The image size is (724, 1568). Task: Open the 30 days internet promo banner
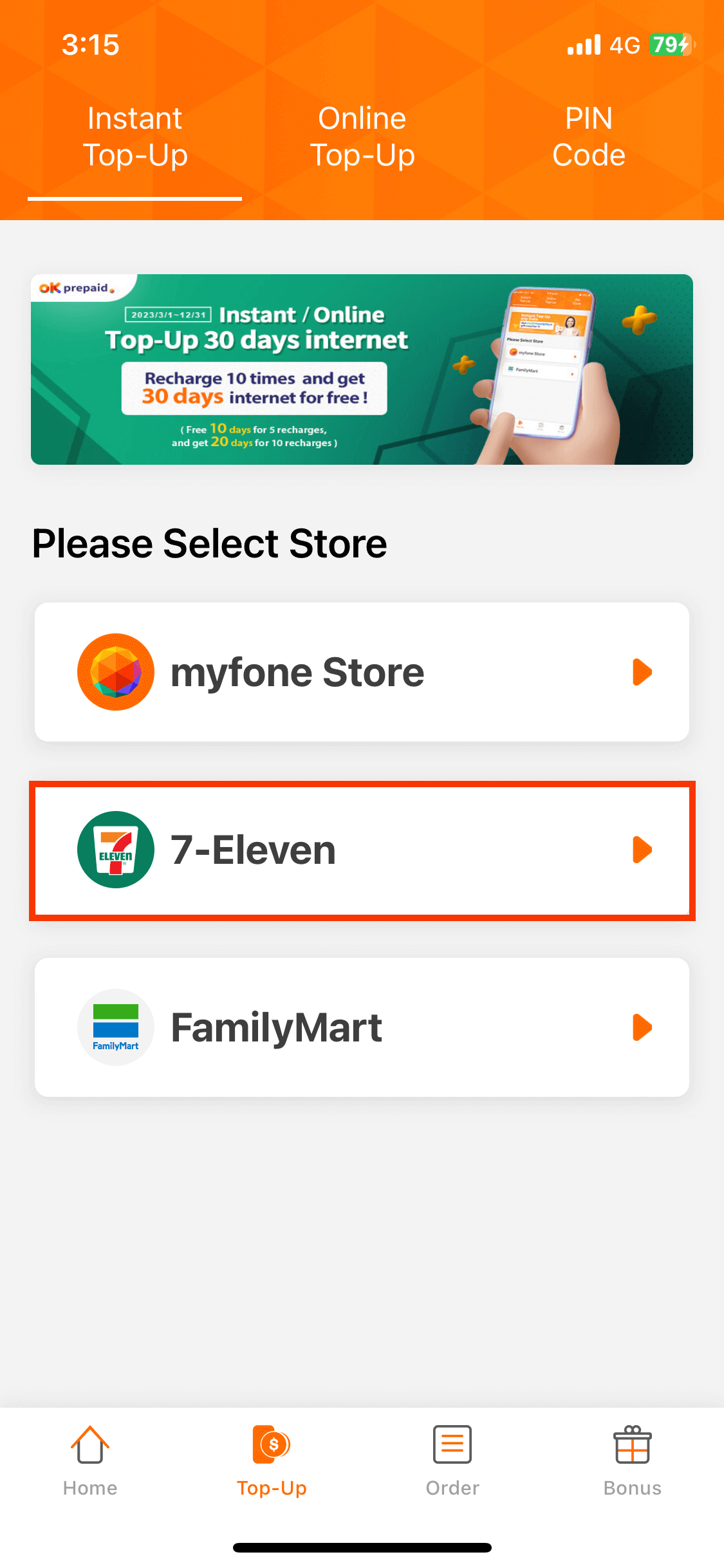pos(362,369)
